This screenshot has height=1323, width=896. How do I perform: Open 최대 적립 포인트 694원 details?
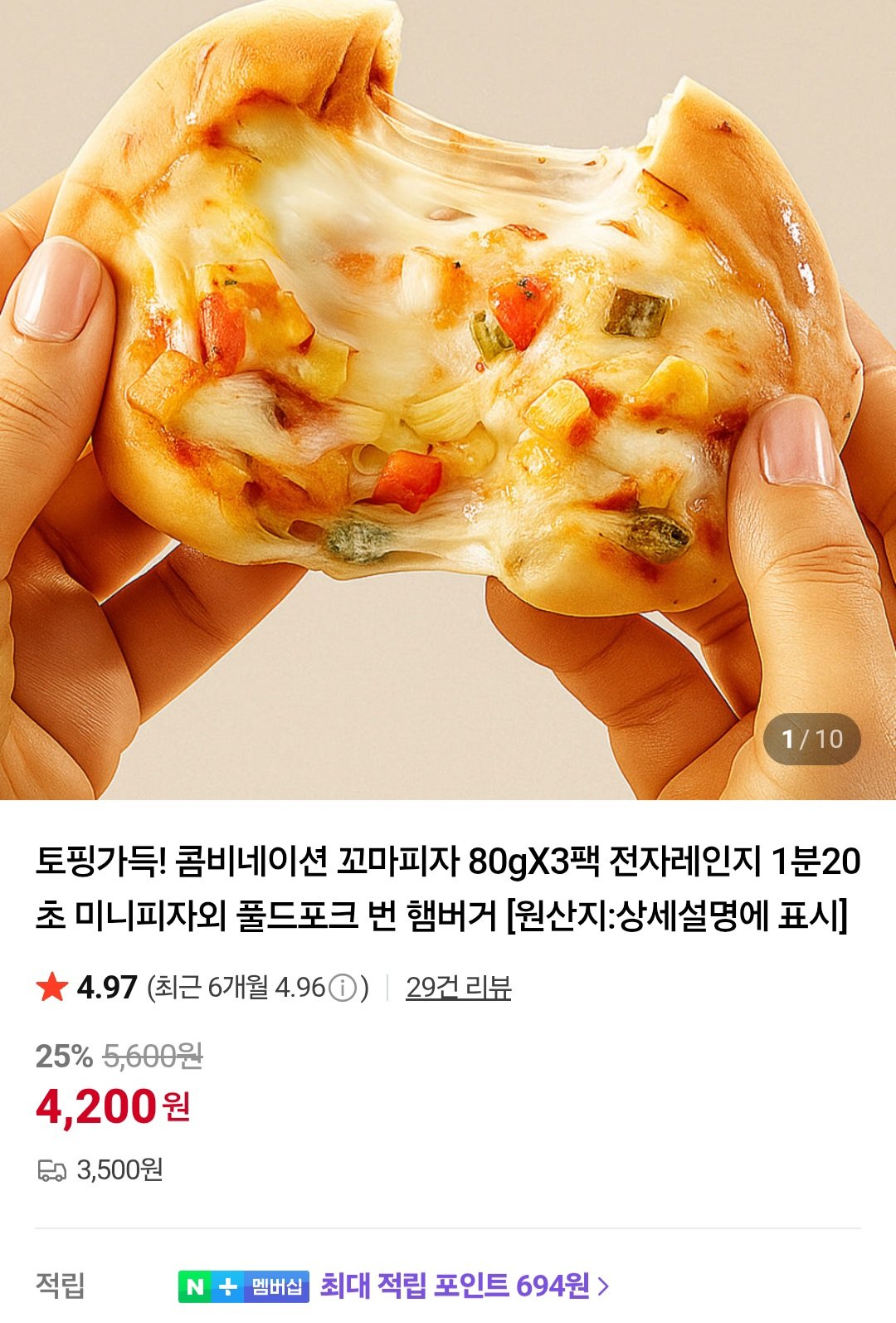point(464,1286)
